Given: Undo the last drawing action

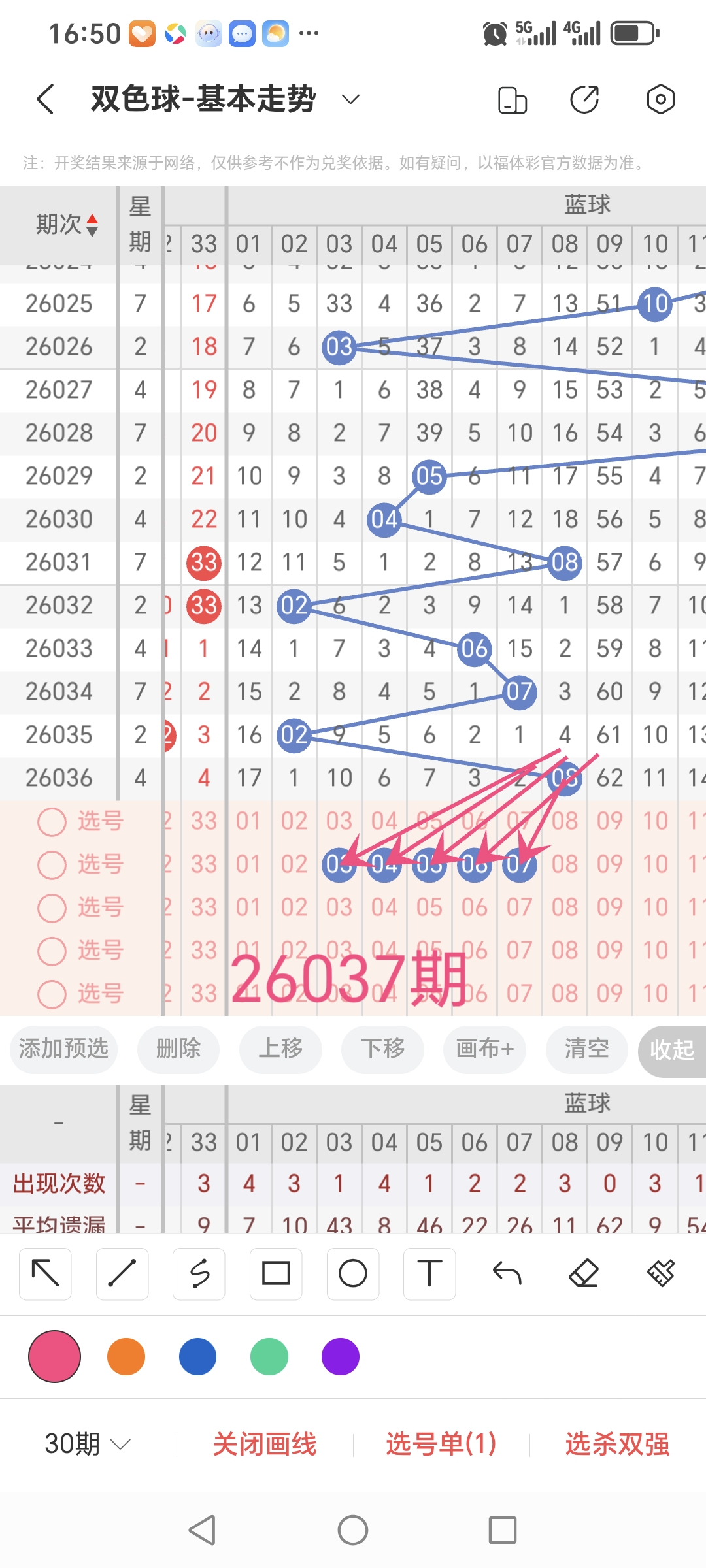Looking at the screenshot, I should click(507, 1273).
